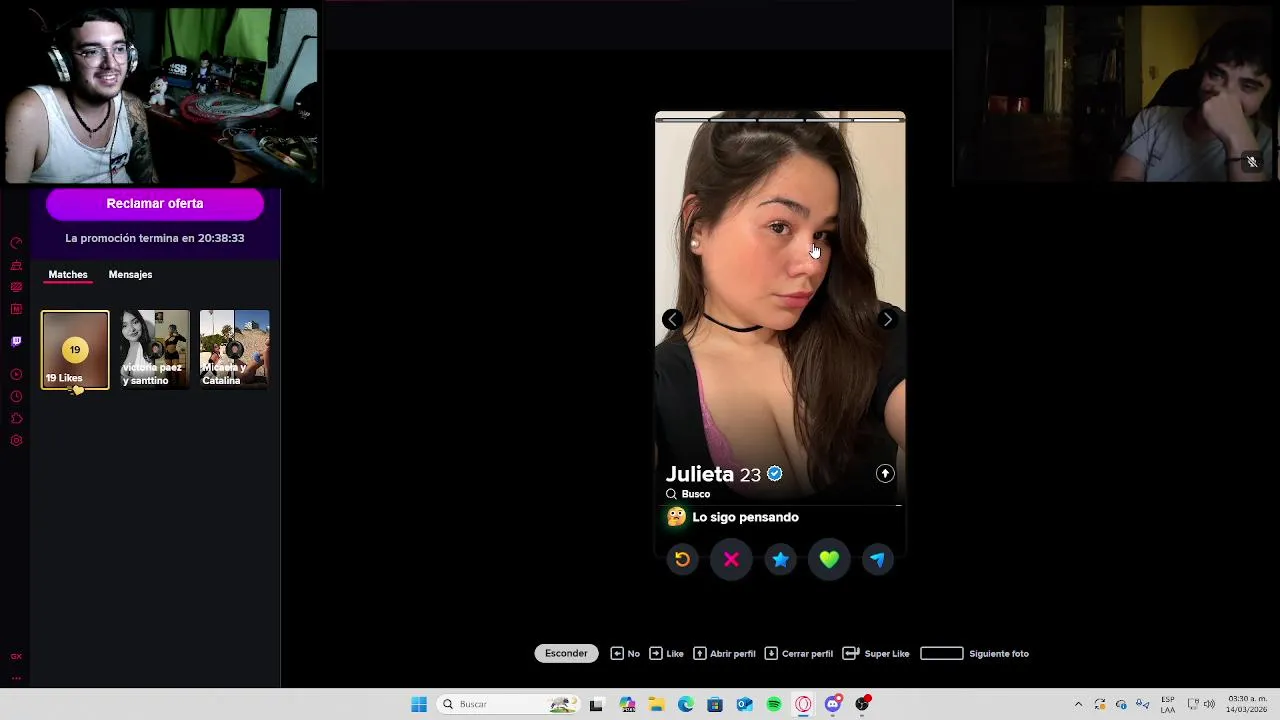Switch to the Mensajes tab
The image size is (1280, 720).
point(130,274)
